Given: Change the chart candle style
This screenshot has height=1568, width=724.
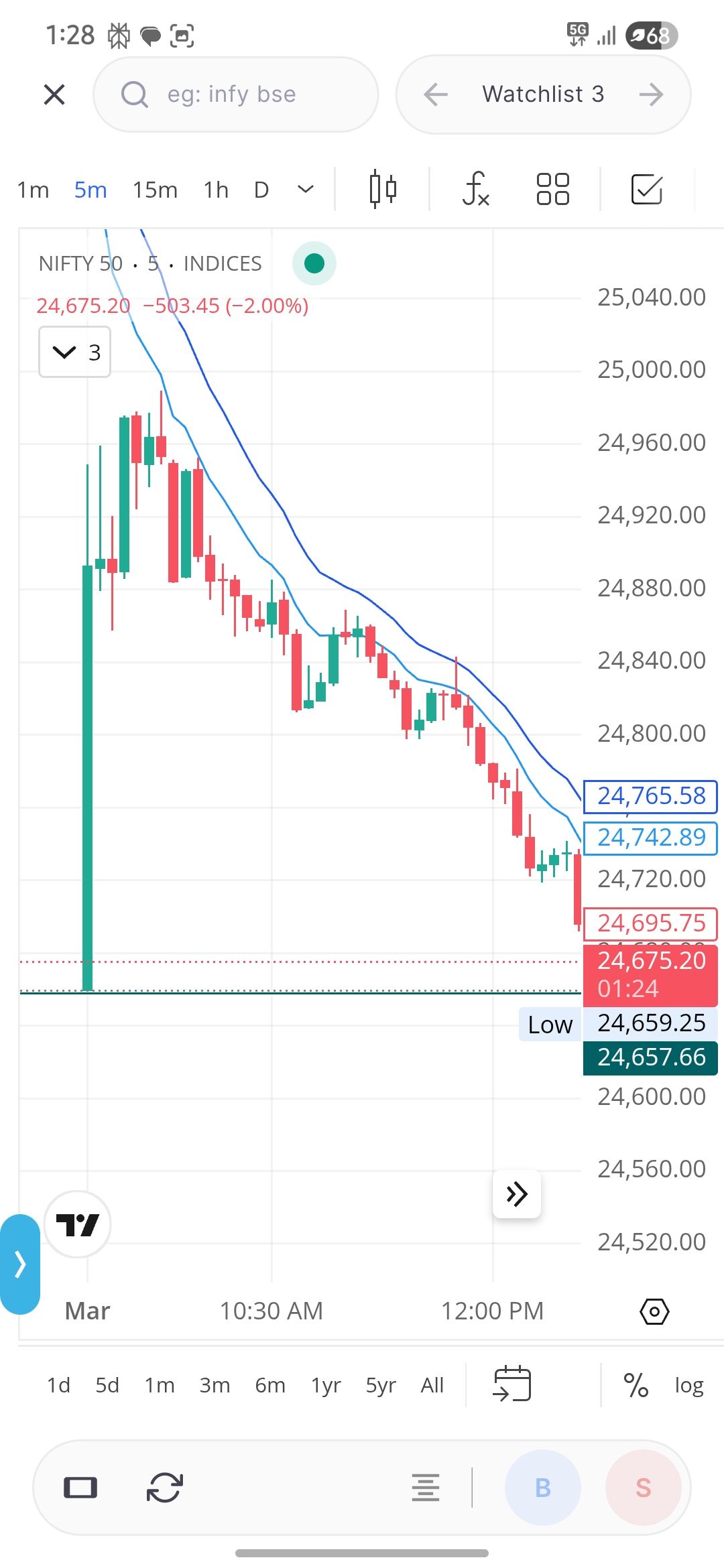Looking at the screenshot, I should [383, 189].
